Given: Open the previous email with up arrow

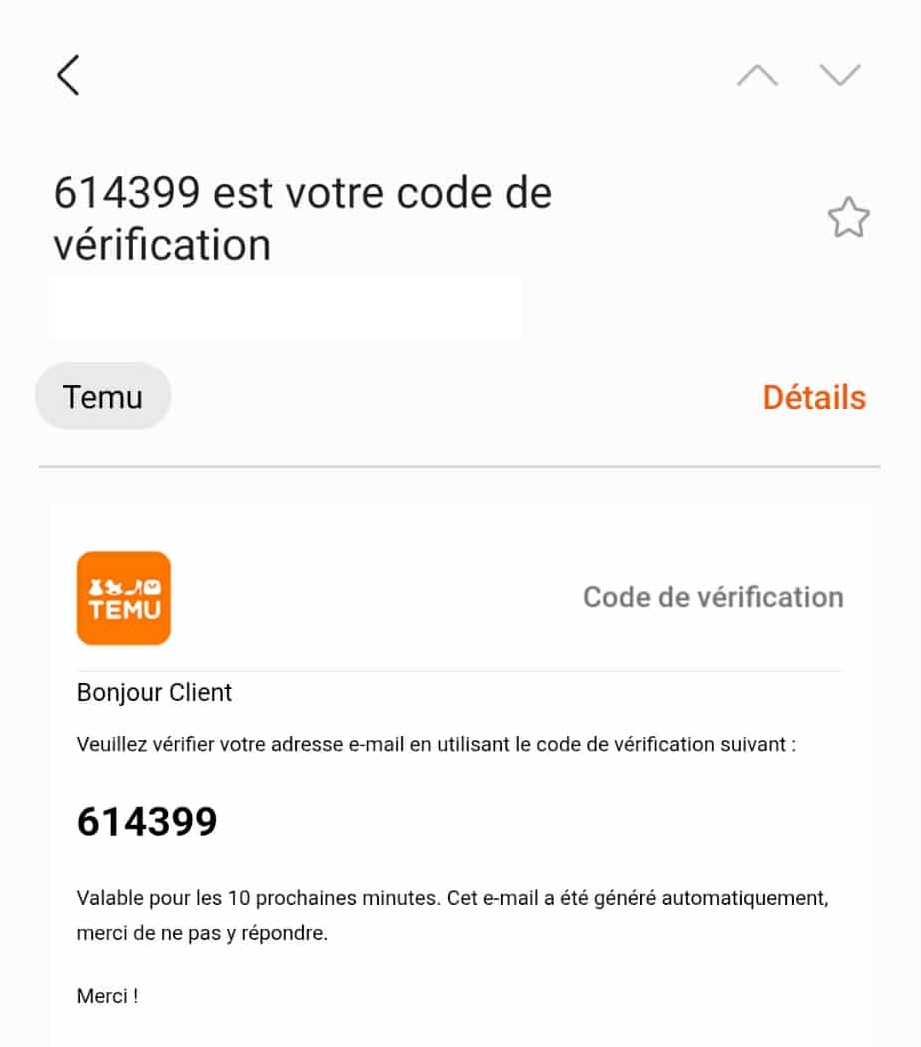Looking at the screenshot, I should [x=757, y=76].
